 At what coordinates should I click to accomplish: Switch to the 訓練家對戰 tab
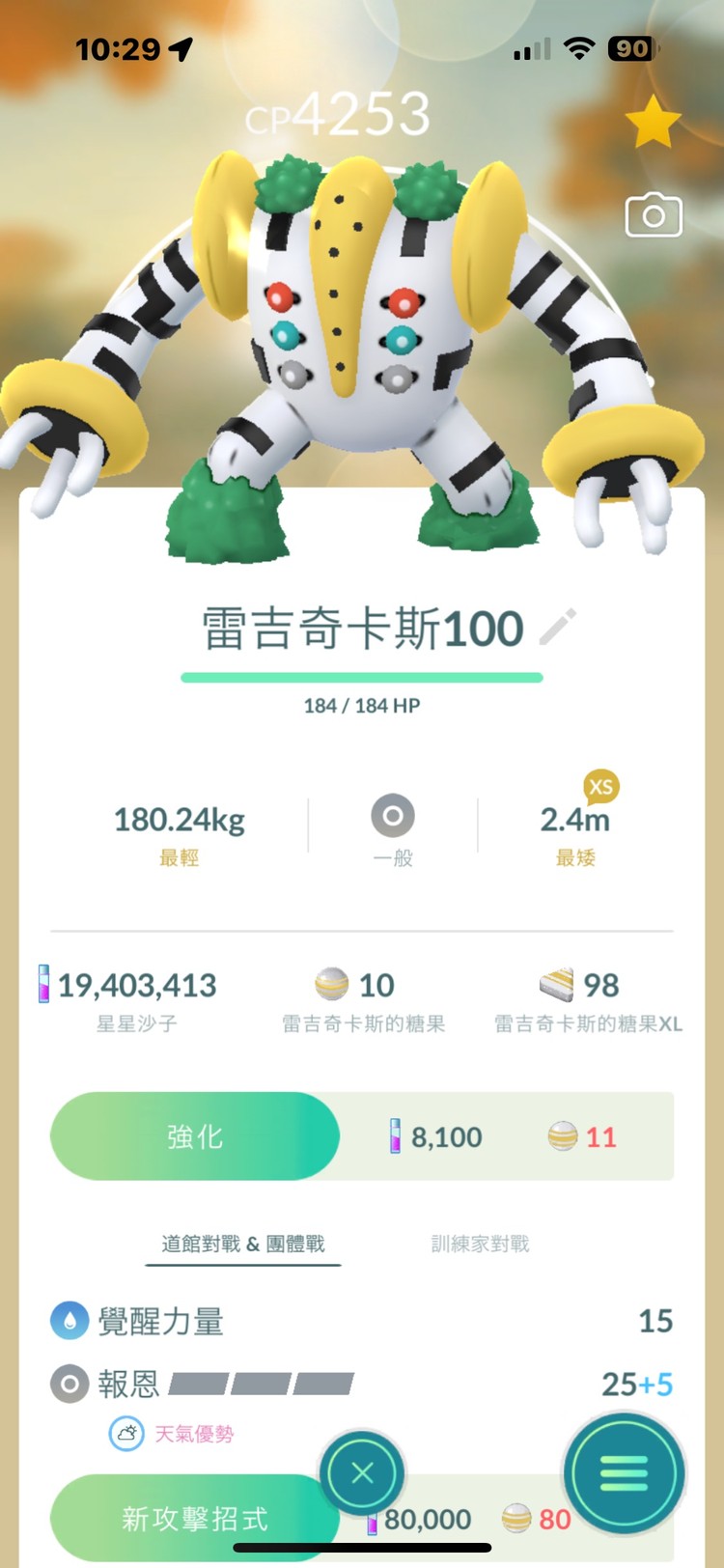480,1244
